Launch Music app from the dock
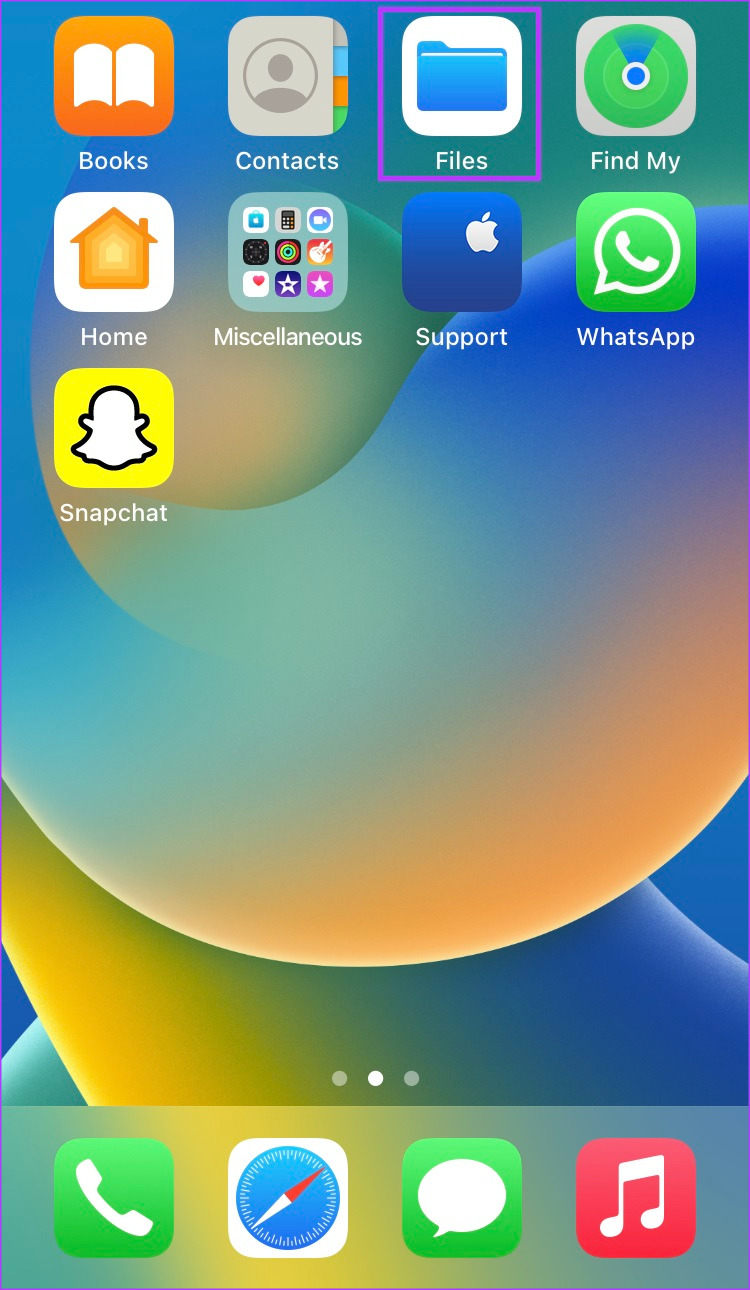Image resolution: width=750 pixels, height=1290 pixels. click(635, 1197)
